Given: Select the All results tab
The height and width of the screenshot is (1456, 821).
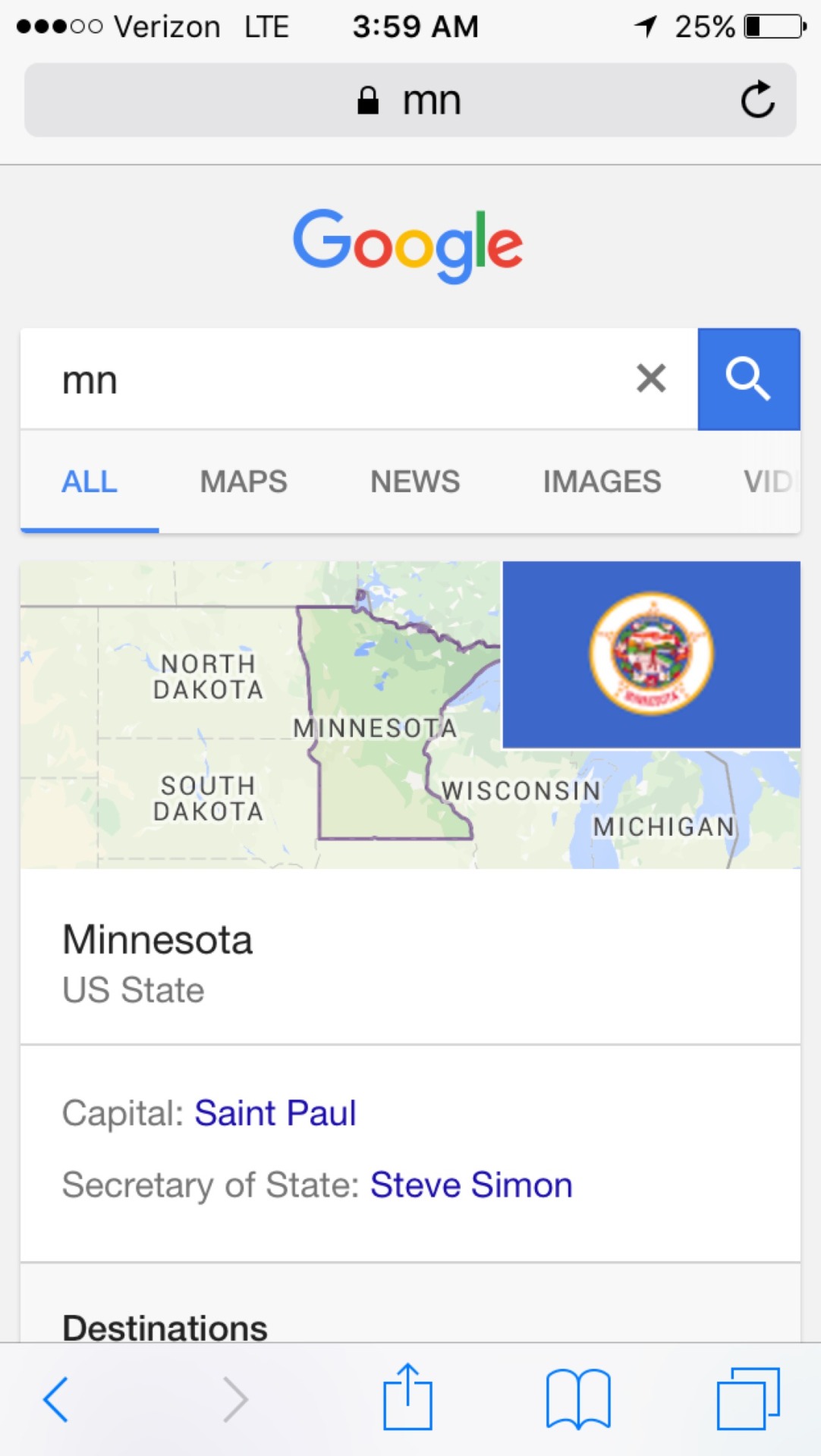Looking at the screenshot, I should (90, 482).
